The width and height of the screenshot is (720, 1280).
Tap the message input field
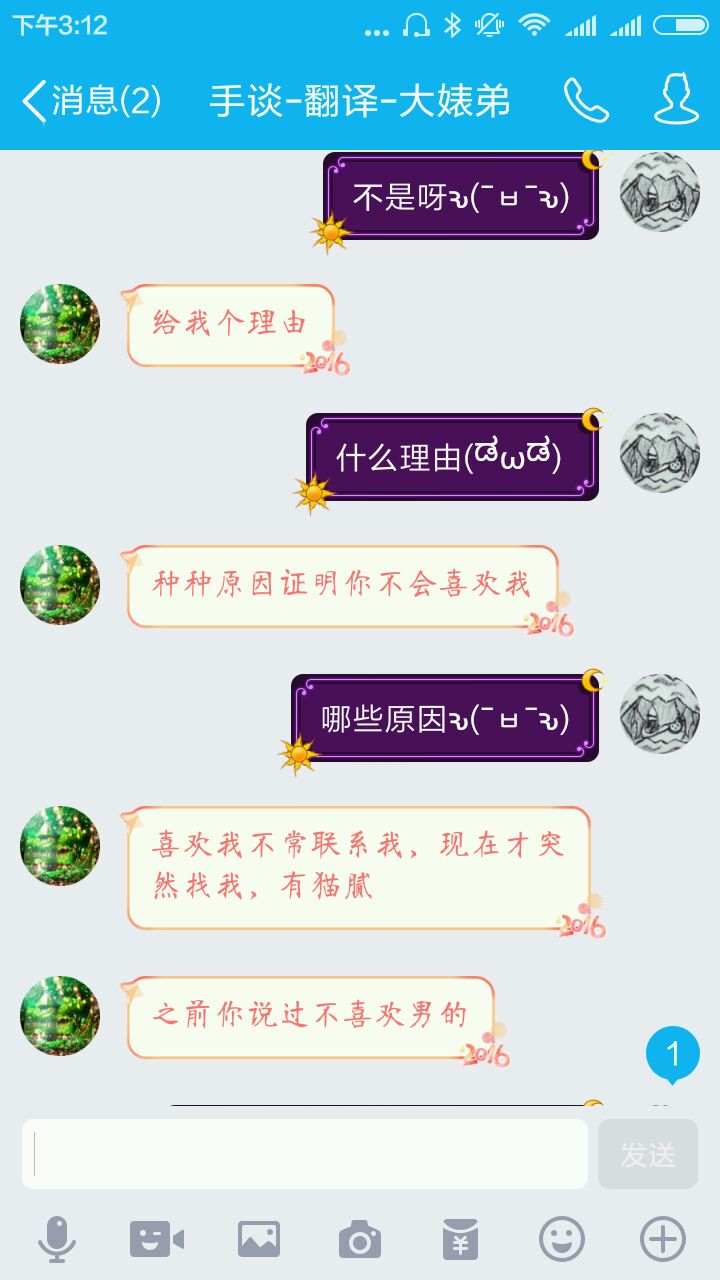[x=305, y=1154]
